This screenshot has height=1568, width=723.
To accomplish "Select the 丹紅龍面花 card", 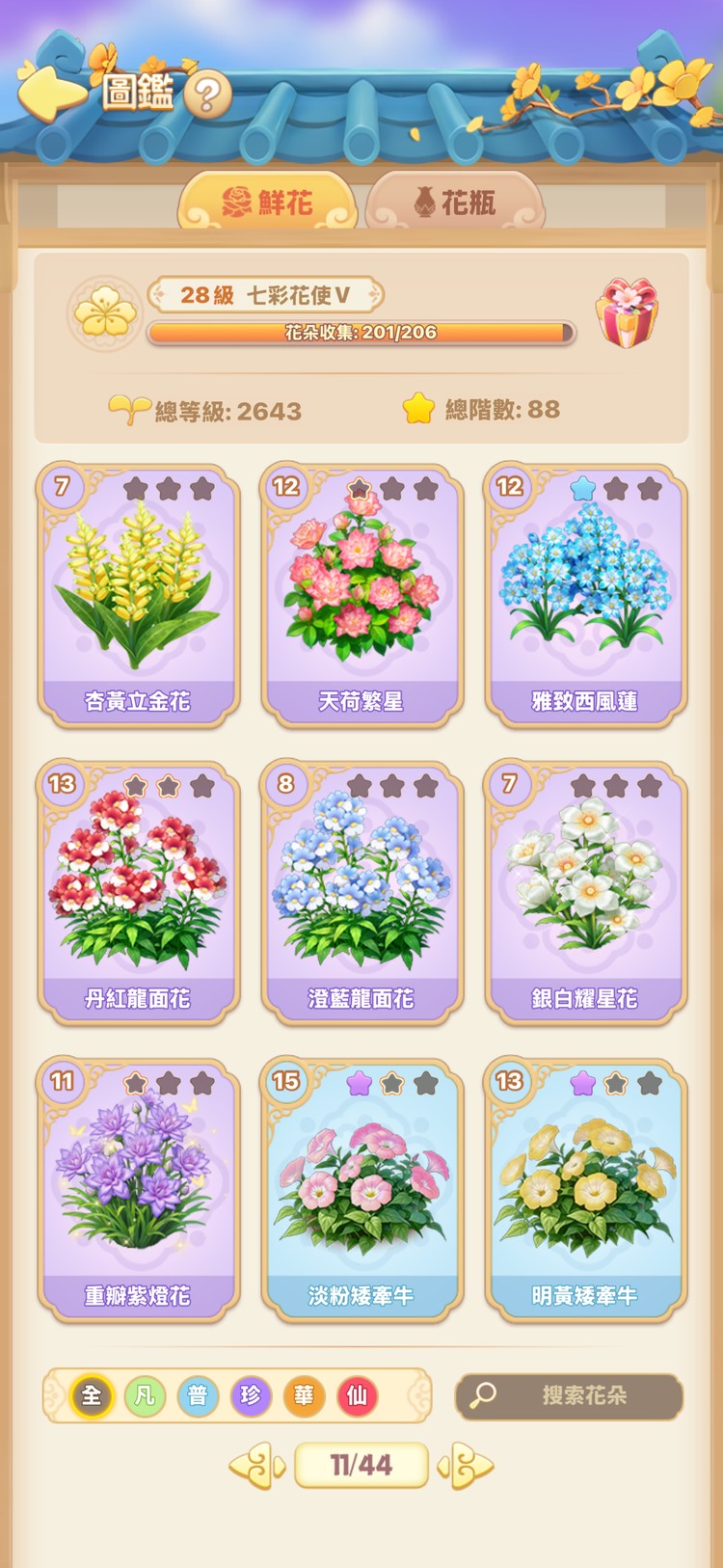I will click(138, 892).
